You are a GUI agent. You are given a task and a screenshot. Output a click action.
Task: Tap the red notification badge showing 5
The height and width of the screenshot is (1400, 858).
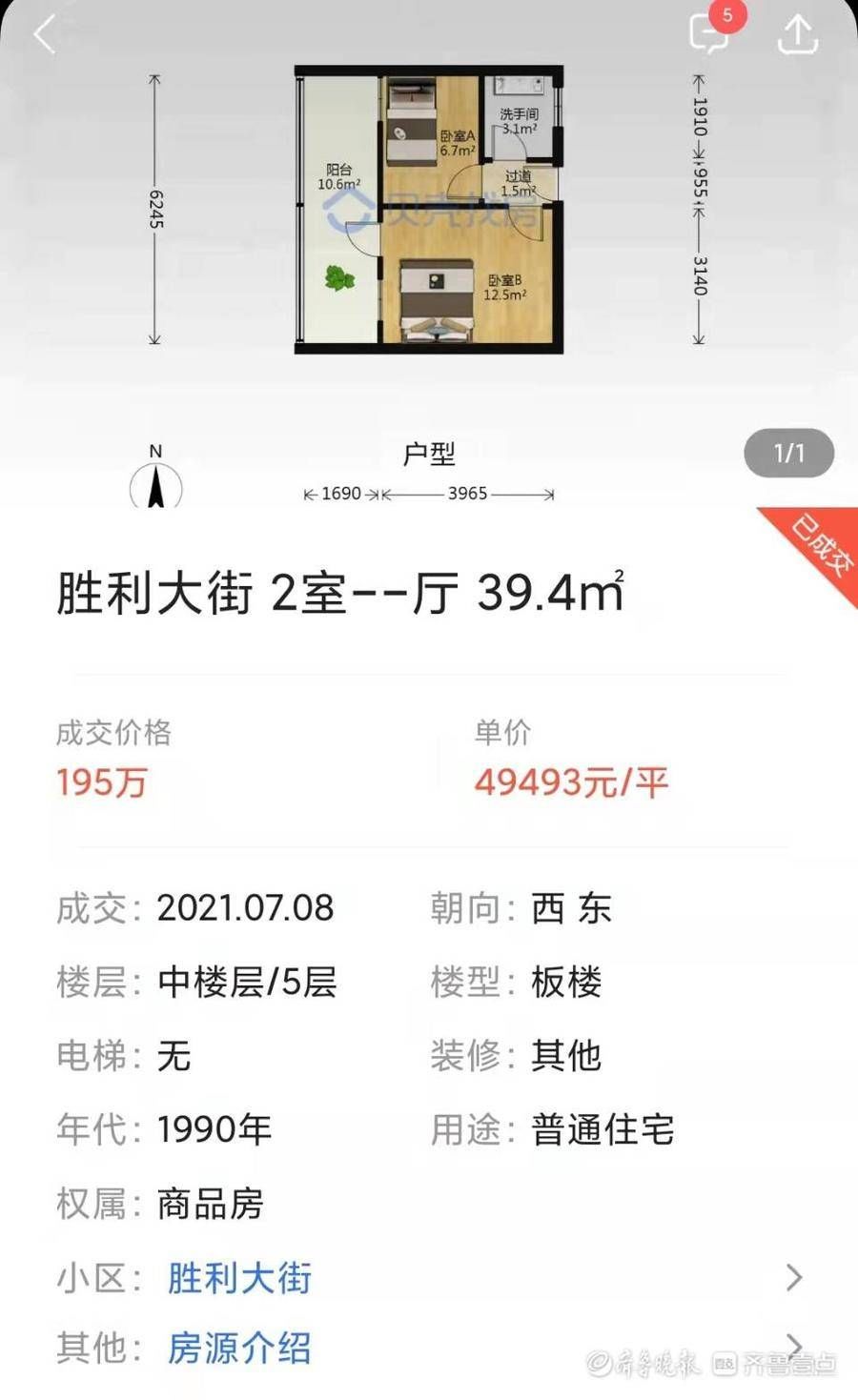(727, 16)
